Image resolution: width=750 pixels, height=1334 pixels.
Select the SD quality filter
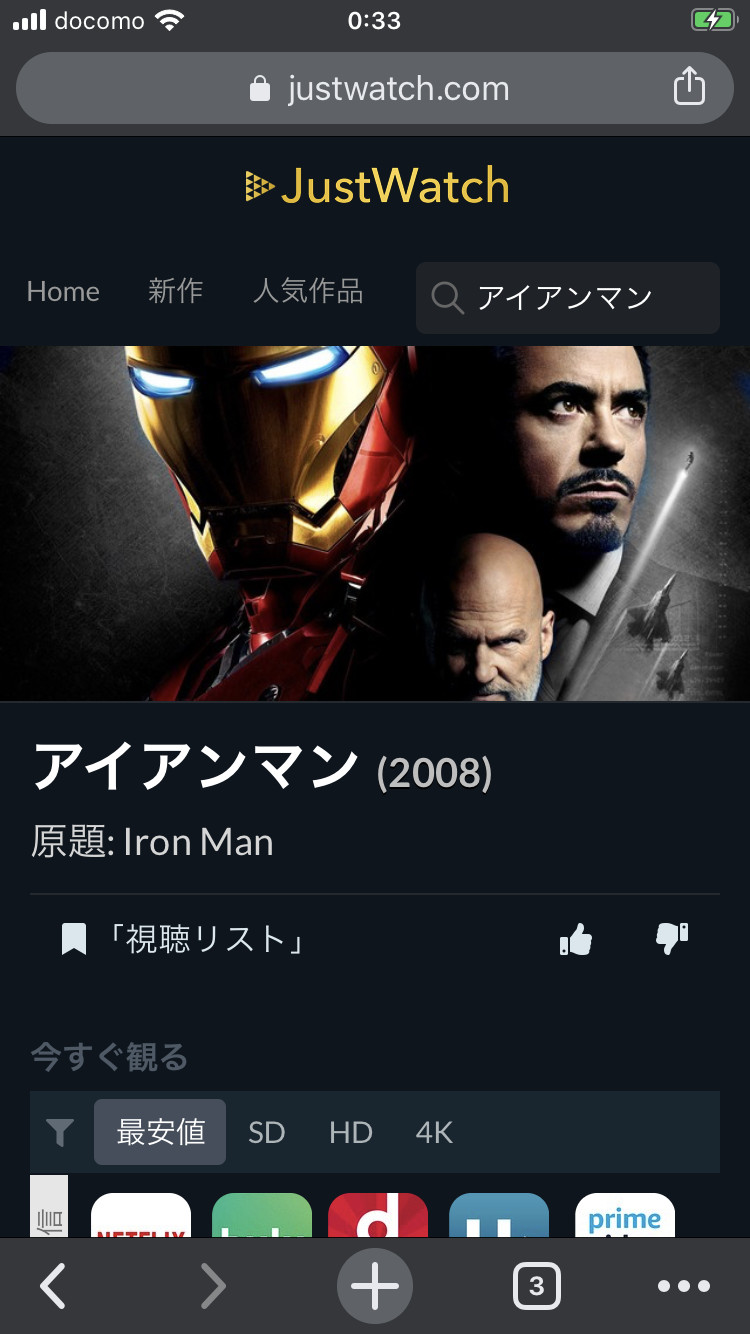click(x=267, y=1132)
